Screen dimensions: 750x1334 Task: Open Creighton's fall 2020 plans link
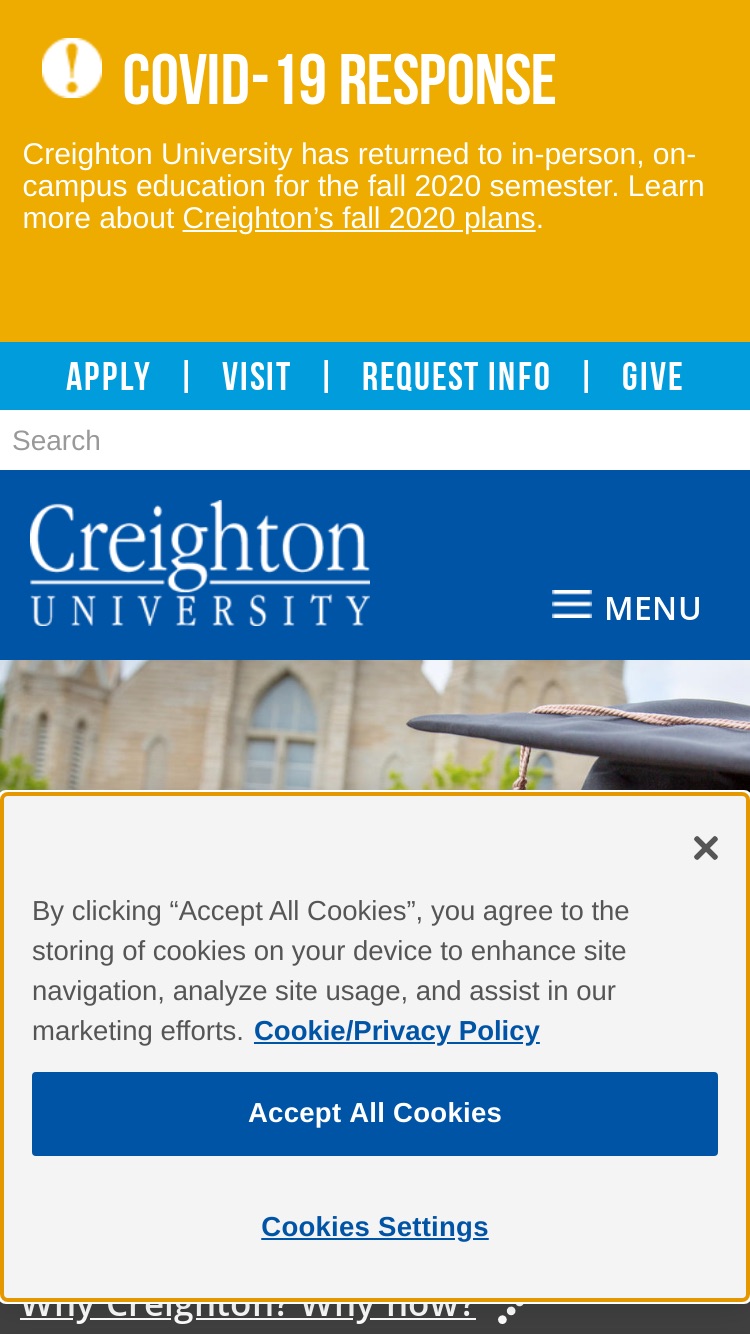coord(359,218)
